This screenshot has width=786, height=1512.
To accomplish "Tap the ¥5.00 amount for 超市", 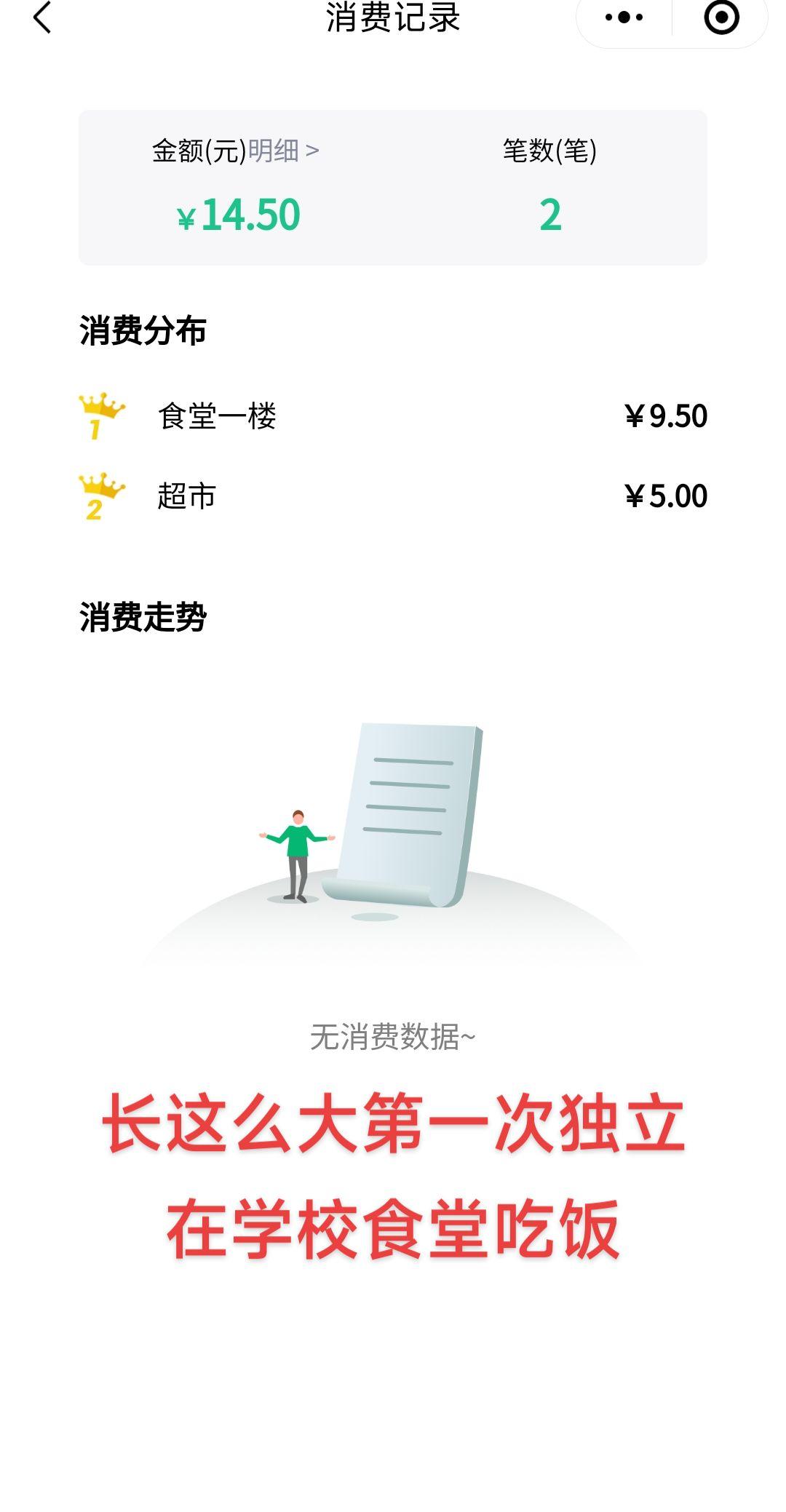I will [x=667, y=495].
